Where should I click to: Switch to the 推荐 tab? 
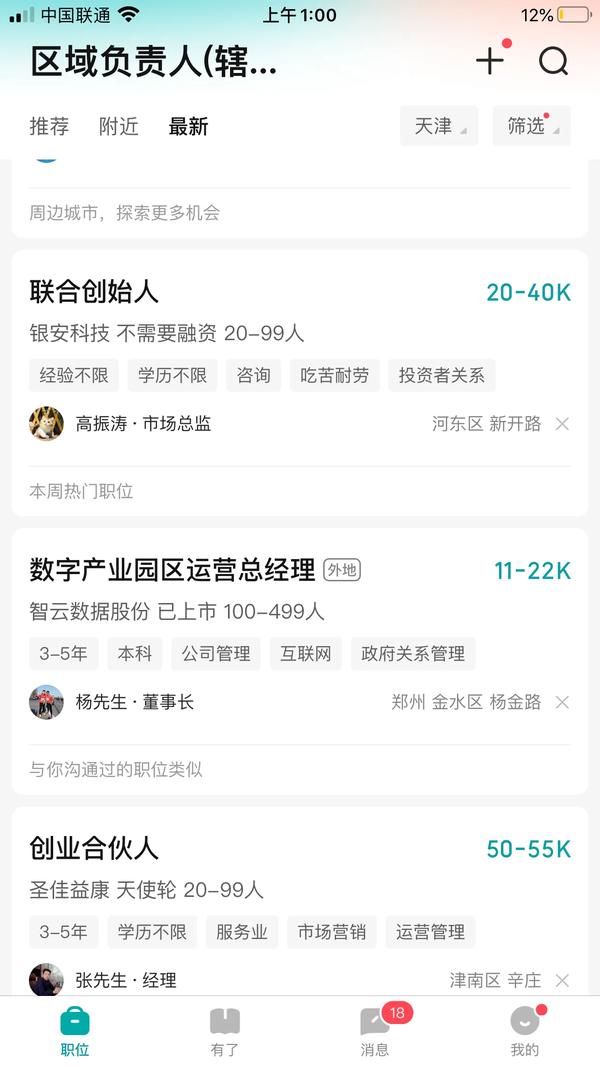click(49, 127)
